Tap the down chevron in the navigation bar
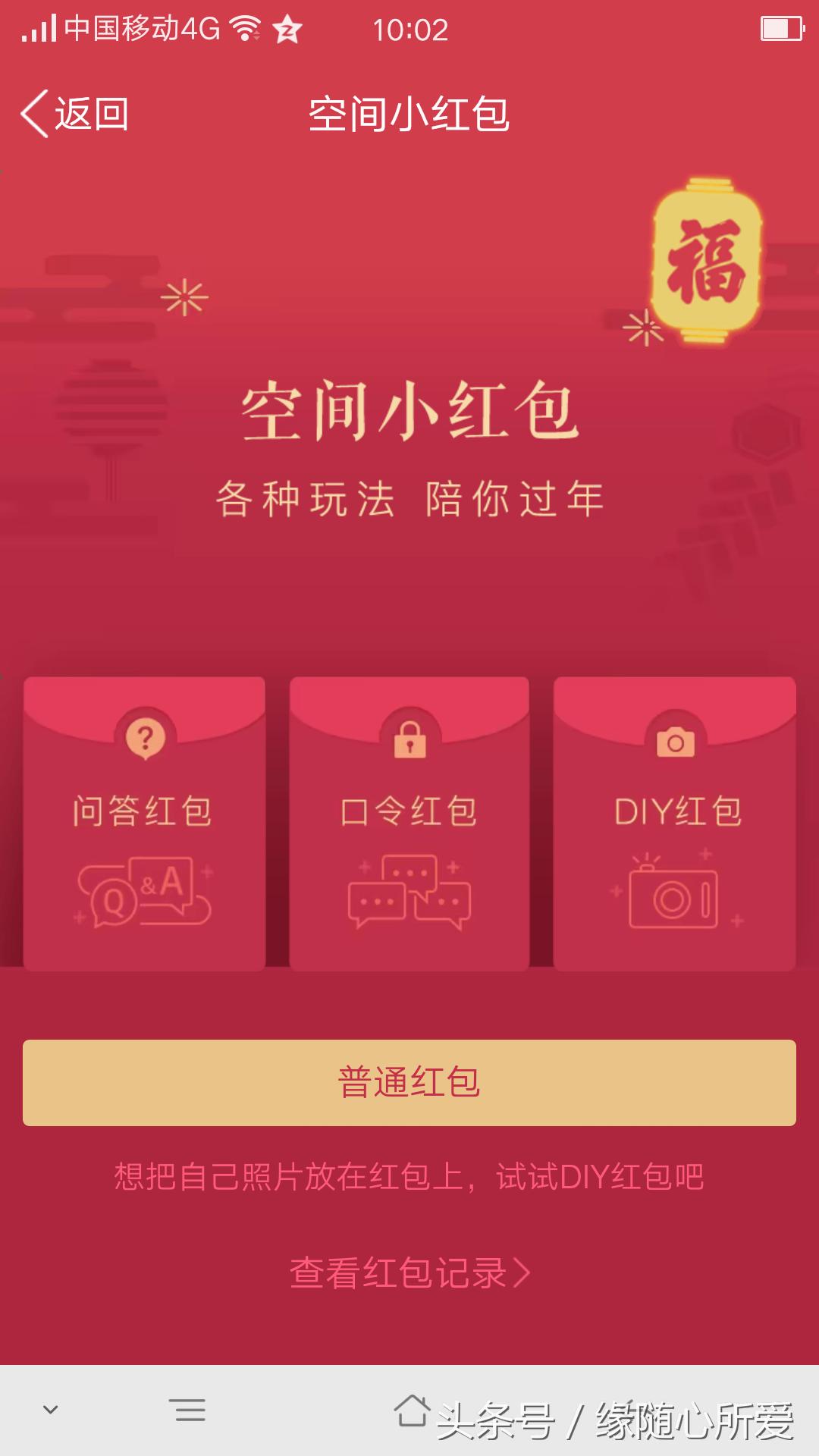 (x=49, y=1409)
